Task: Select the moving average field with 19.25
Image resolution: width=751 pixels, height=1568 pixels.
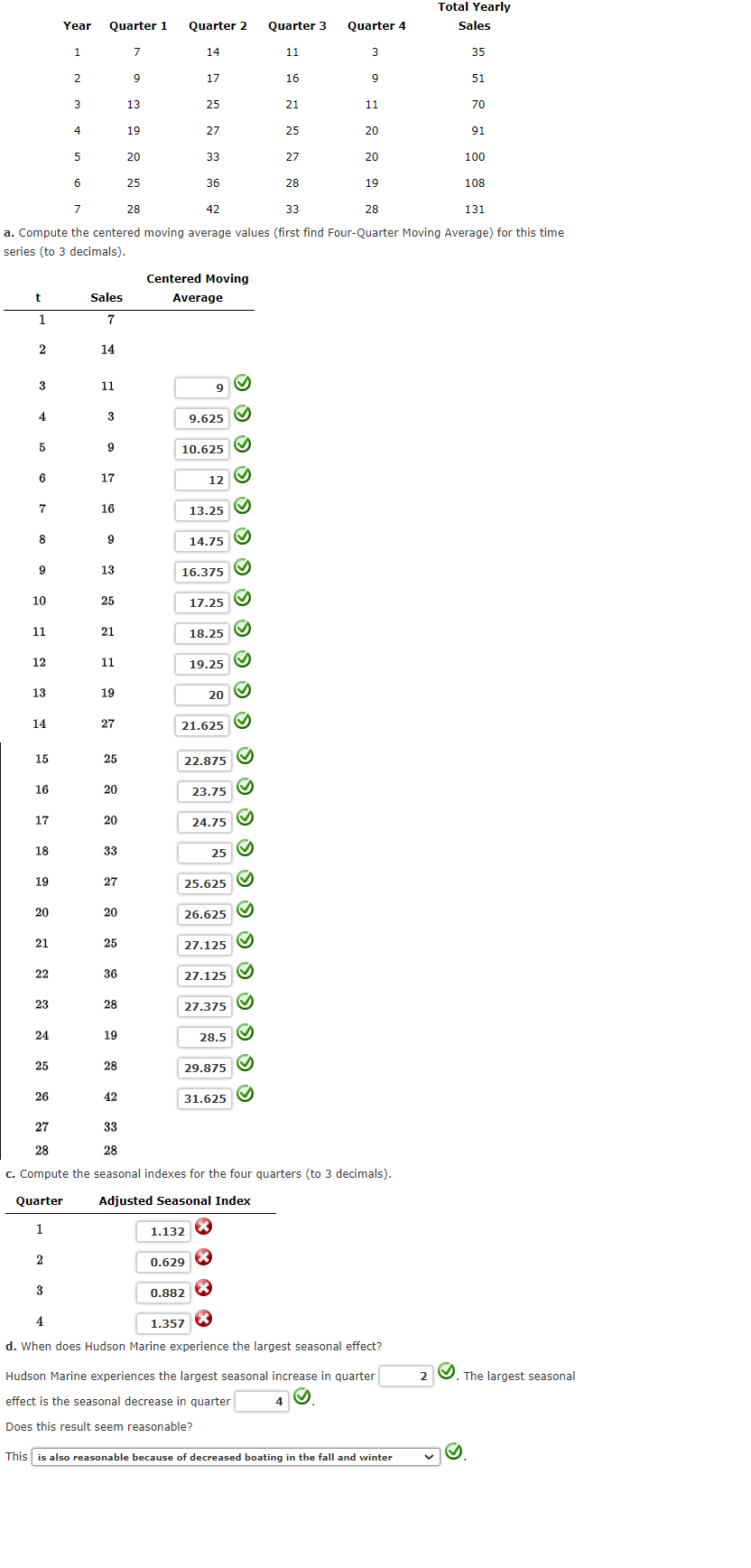Action: click(x=201, y=665)
